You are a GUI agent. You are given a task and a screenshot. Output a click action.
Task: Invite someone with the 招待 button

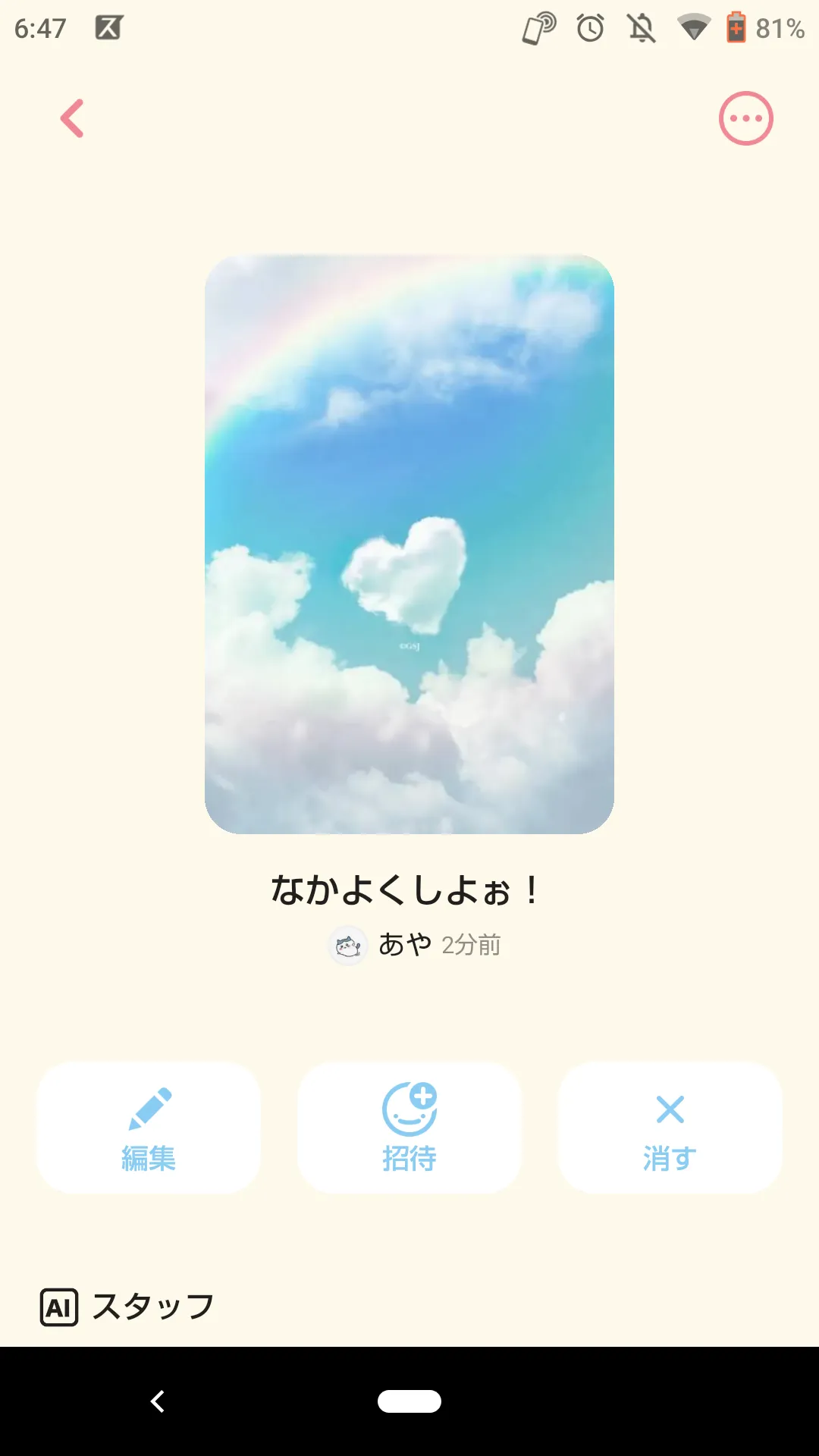409,1128
